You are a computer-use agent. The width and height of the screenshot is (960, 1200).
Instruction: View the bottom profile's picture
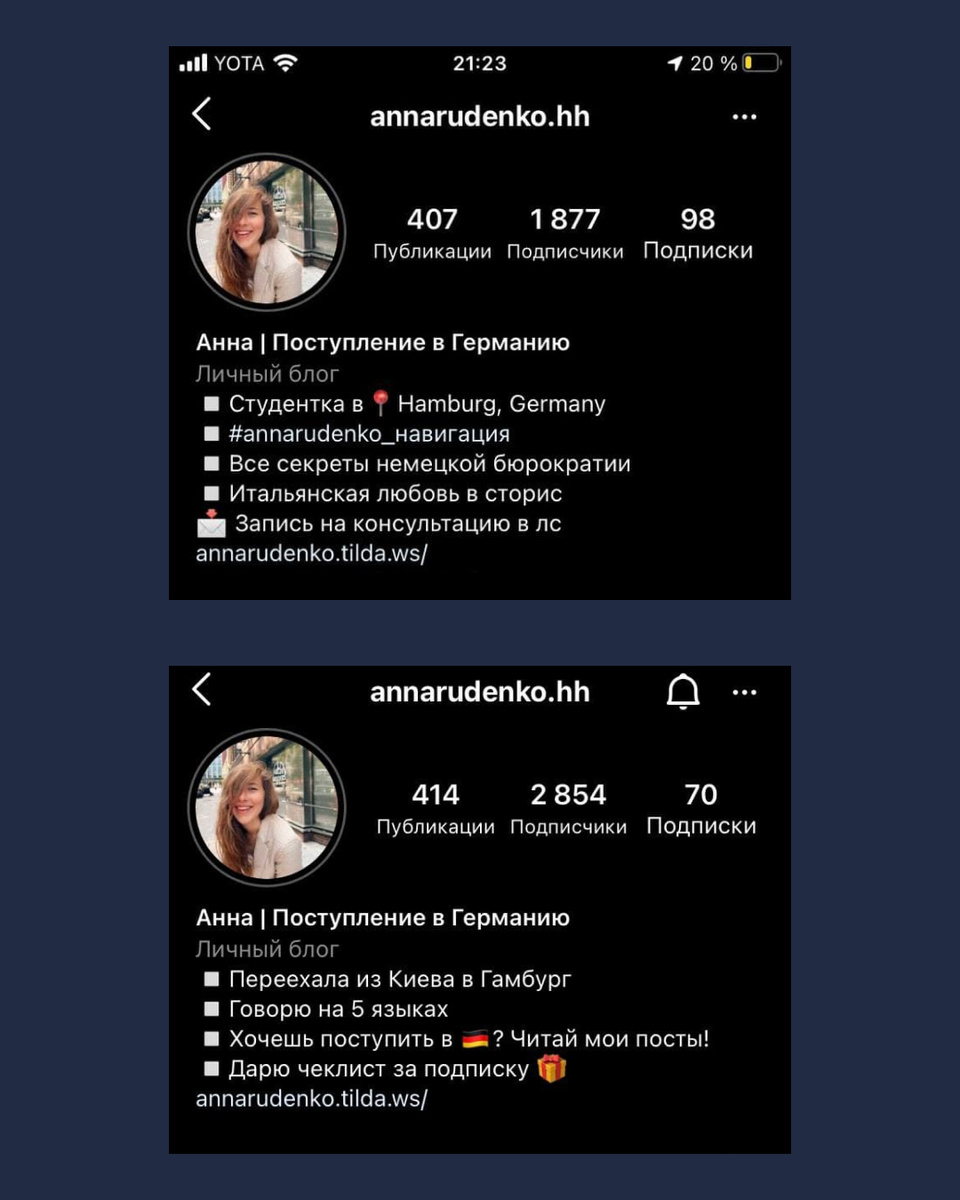[266, 806]
